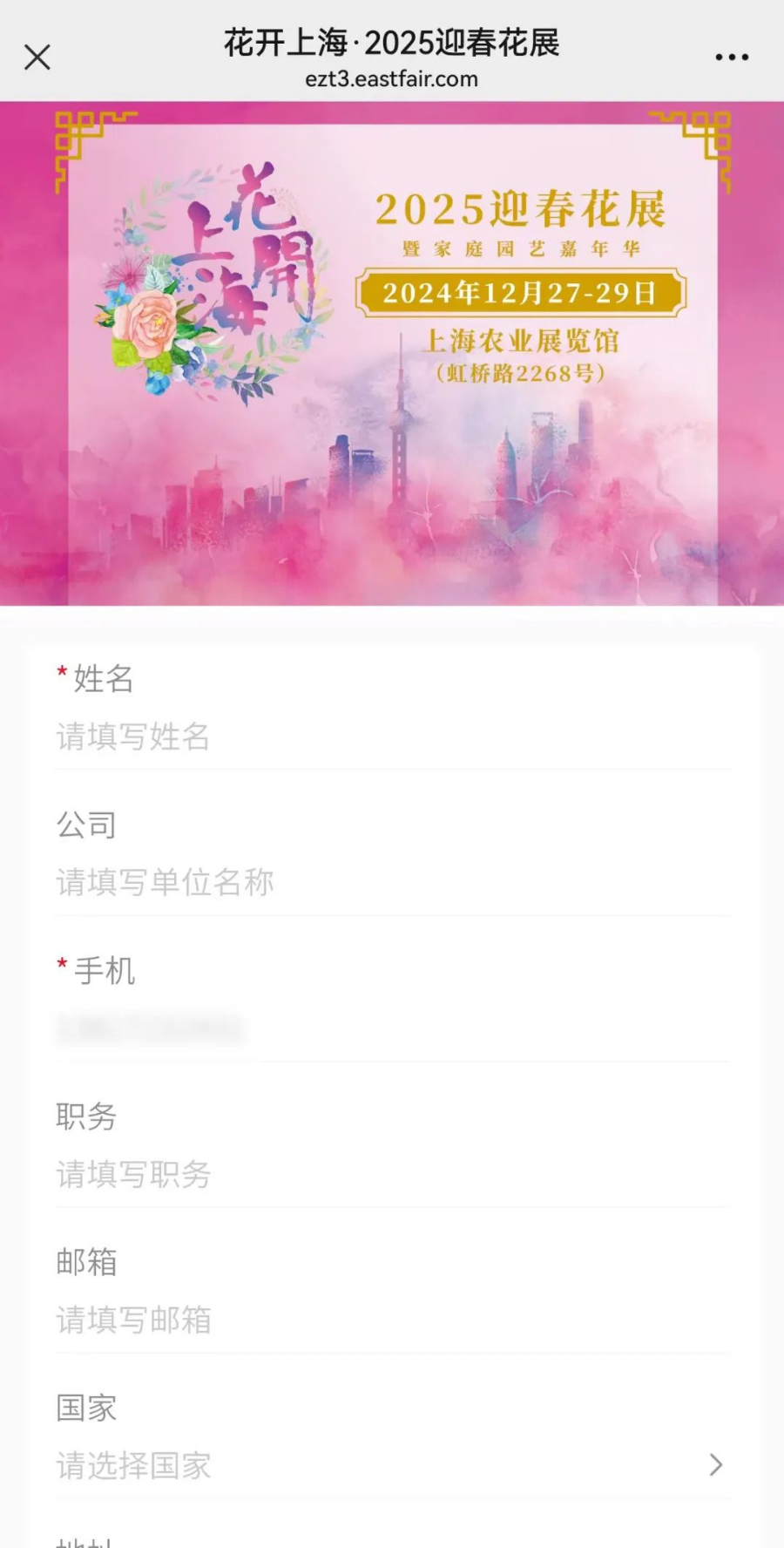Viewport: 784px width, 1548px height.
Task: Click the red asterisk beside 手机
Action: [x=61, y=963]
